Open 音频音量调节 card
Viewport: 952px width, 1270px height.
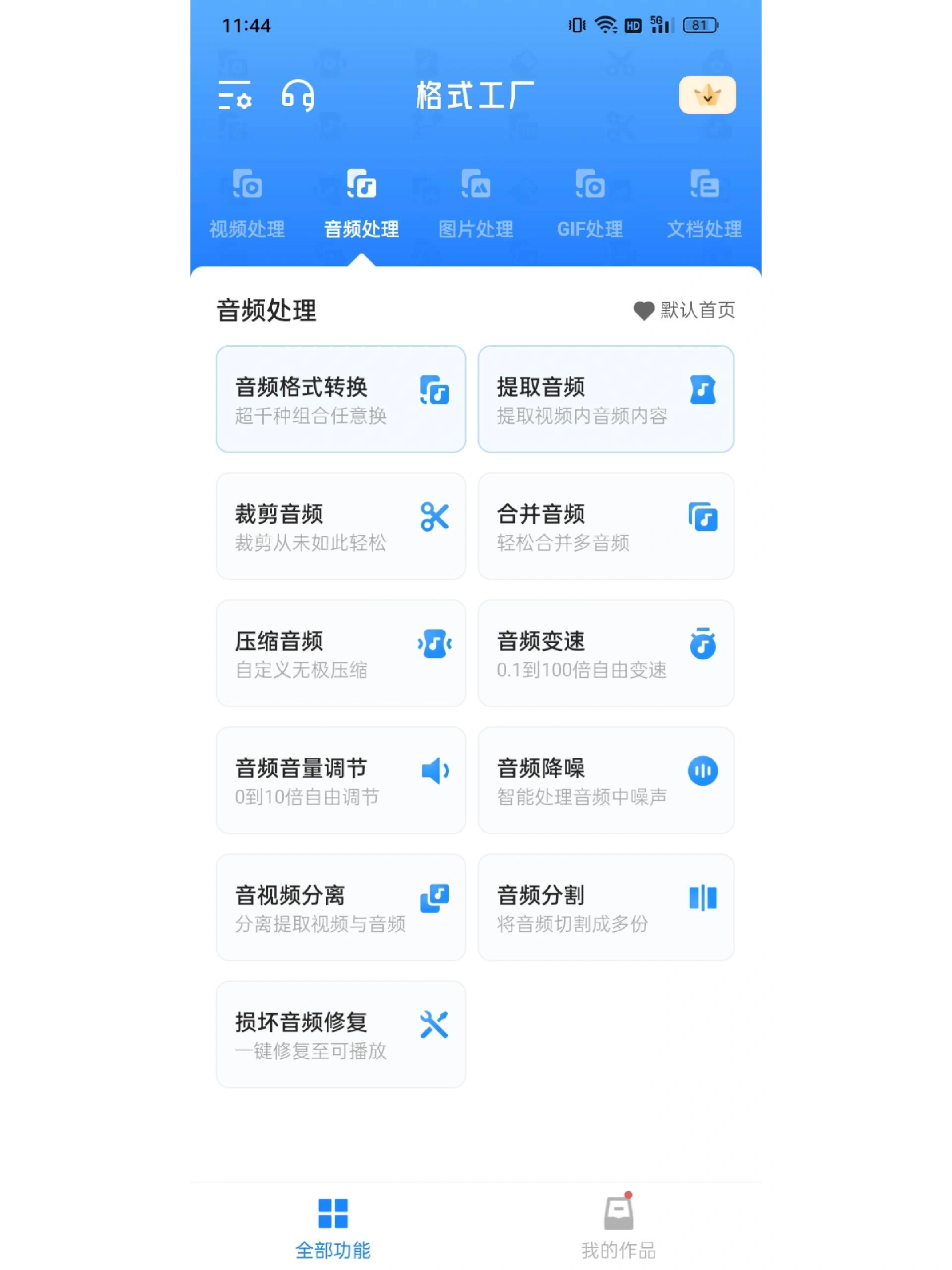[x=341, y=780]
